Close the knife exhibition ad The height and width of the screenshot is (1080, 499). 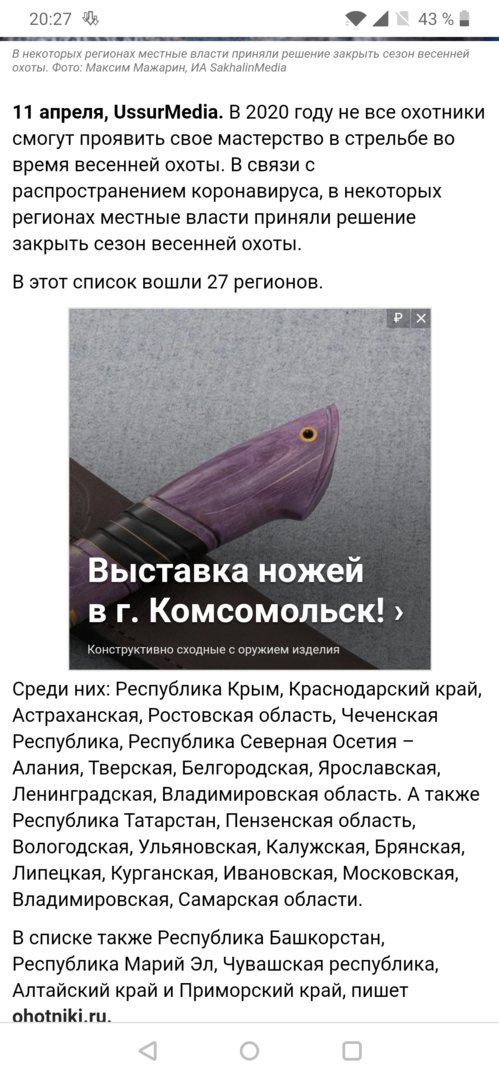coord(421,318)
